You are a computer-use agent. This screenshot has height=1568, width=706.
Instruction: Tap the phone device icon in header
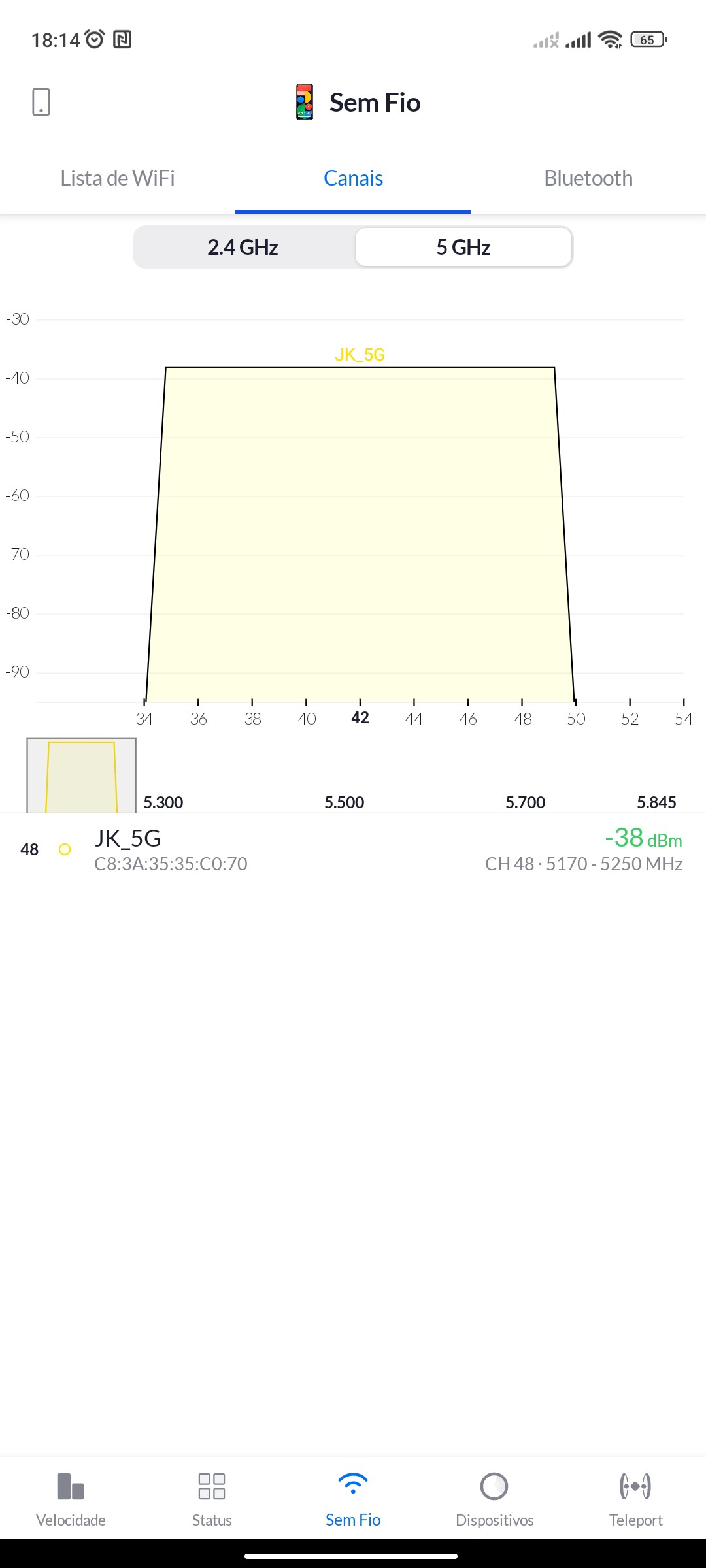[x=41, y=102]
